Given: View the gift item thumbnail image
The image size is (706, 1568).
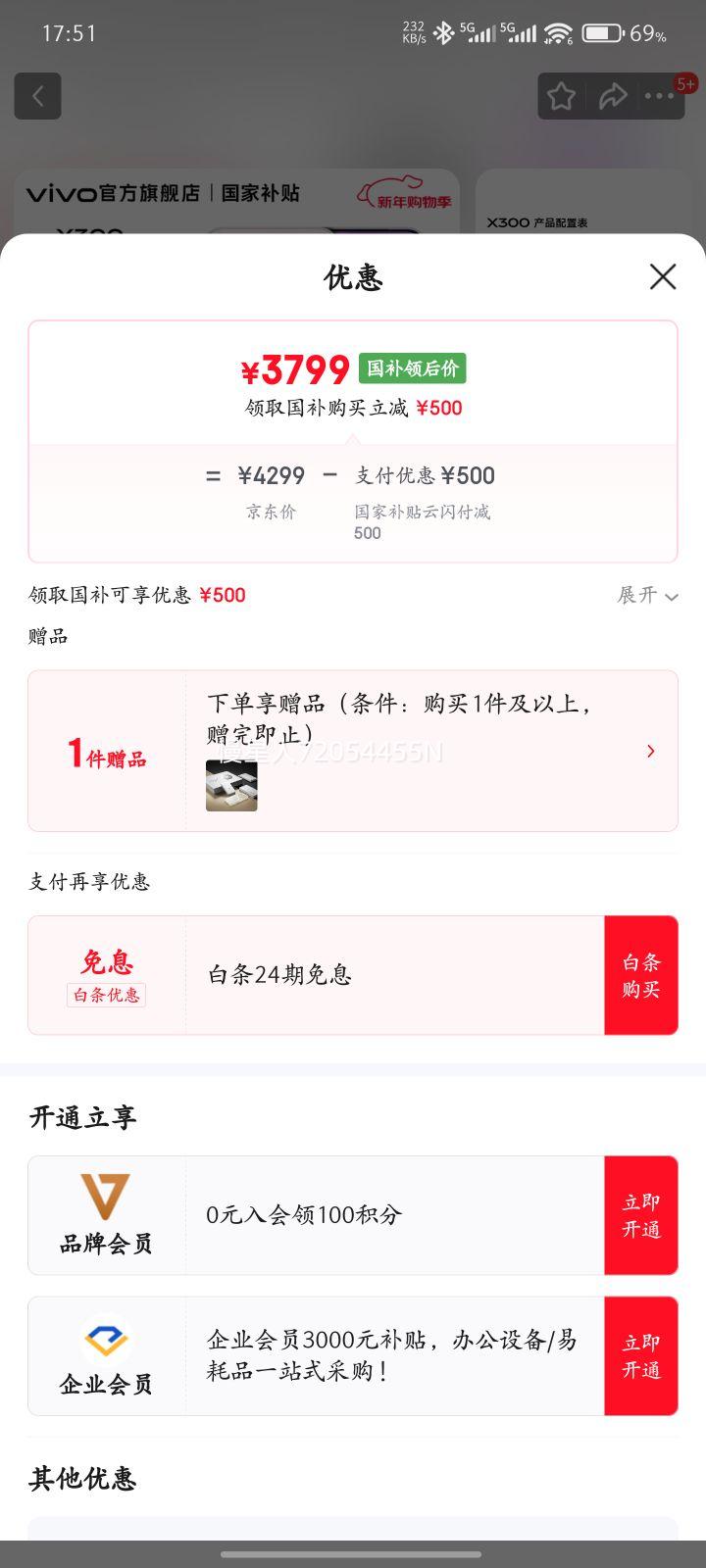Looking at the screenshot, I should coord(230,785).
